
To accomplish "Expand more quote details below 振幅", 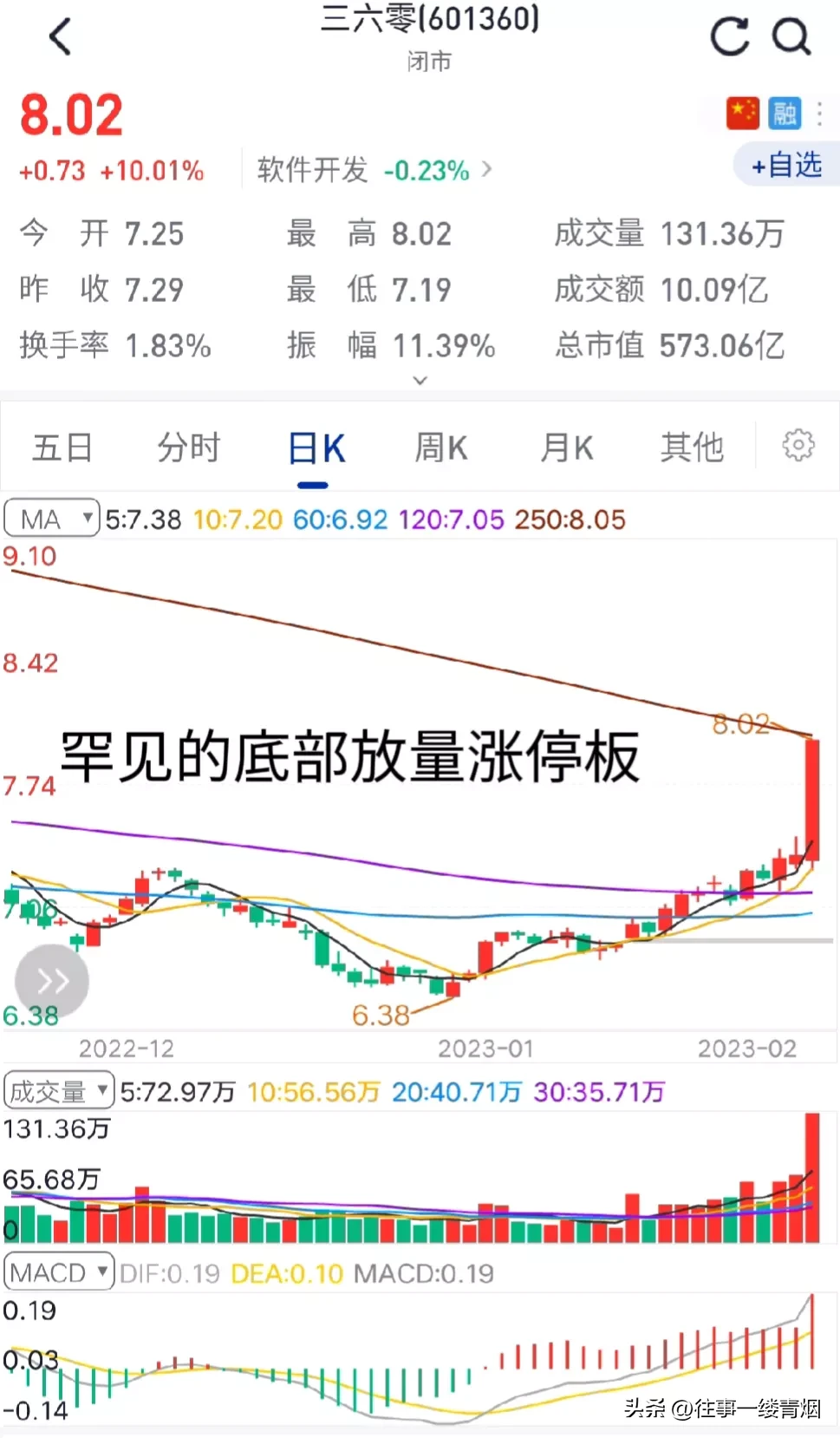I will [420, 380].
